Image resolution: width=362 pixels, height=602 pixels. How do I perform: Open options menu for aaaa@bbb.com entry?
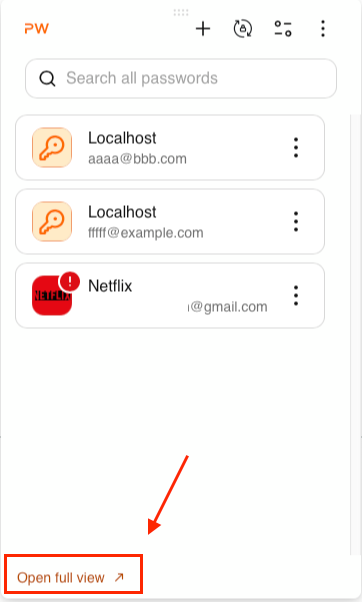click(296, 147)
